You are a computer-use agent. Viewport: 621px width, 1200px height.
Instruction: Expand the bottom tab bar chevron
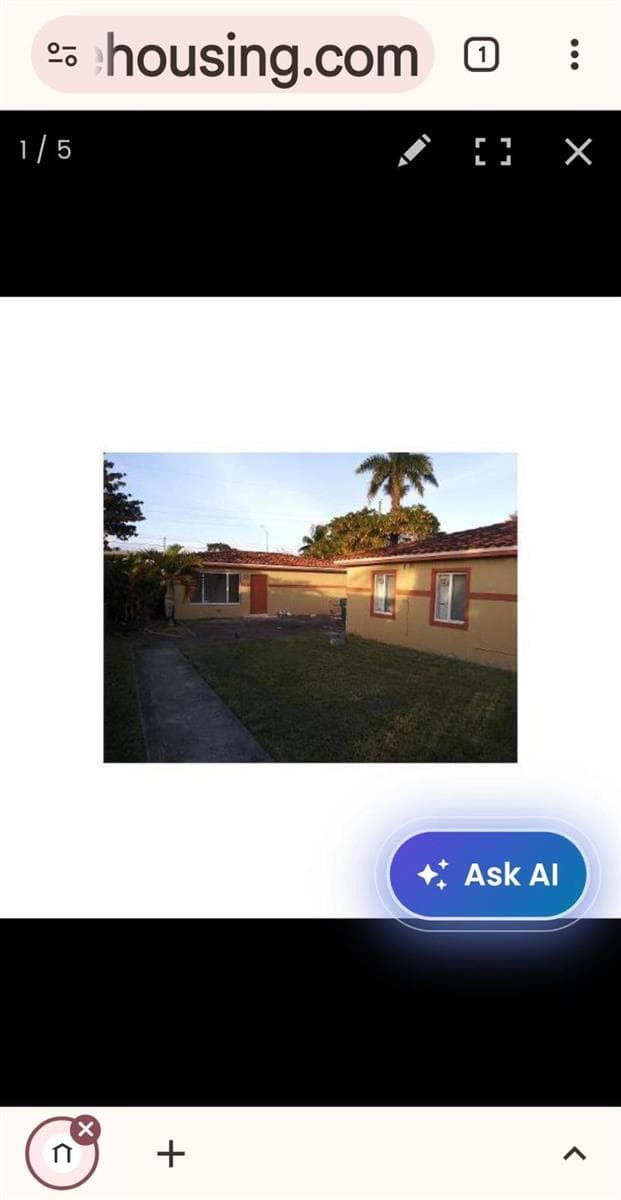[574, 1154]
